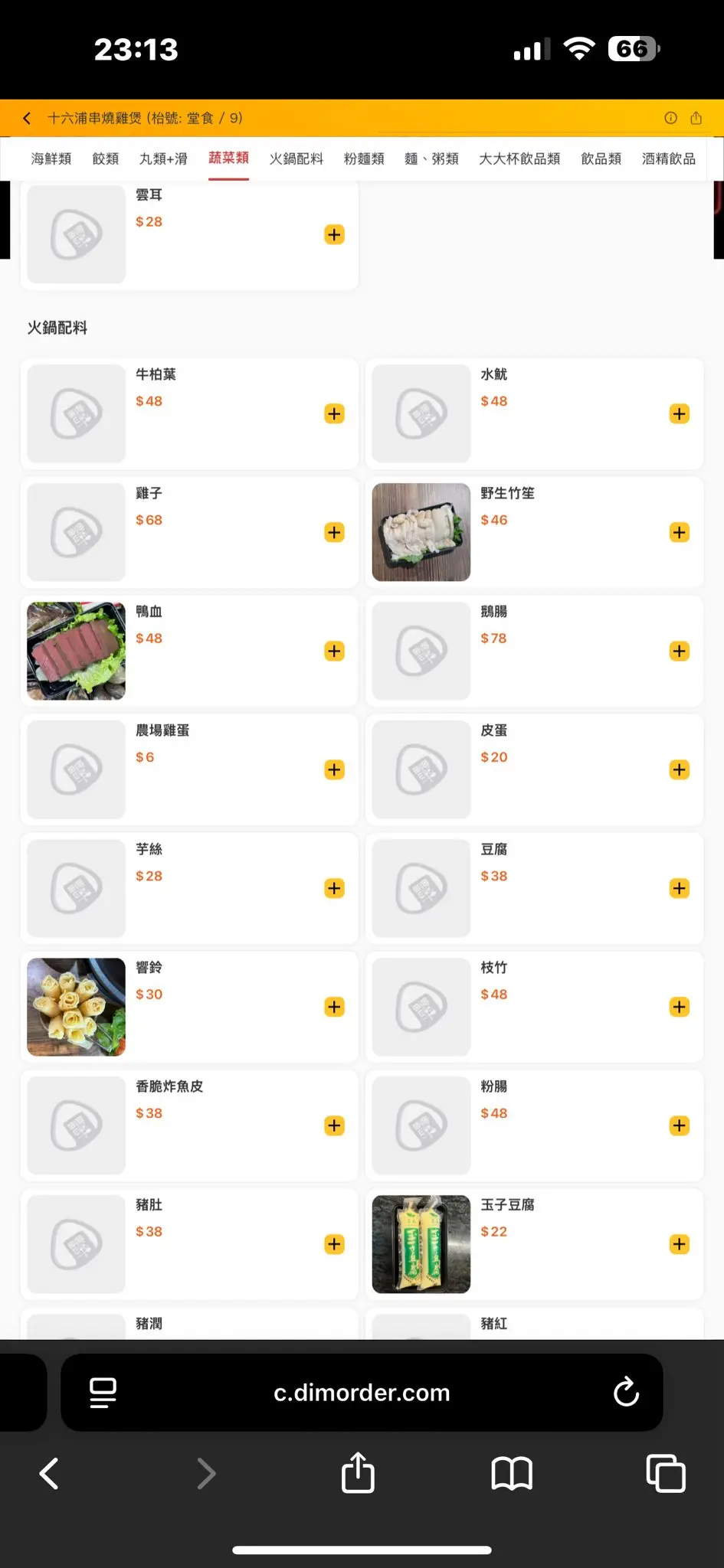724x1568 pixels.
Task: Add 水魷 to the order
Action: pos(680,414)
